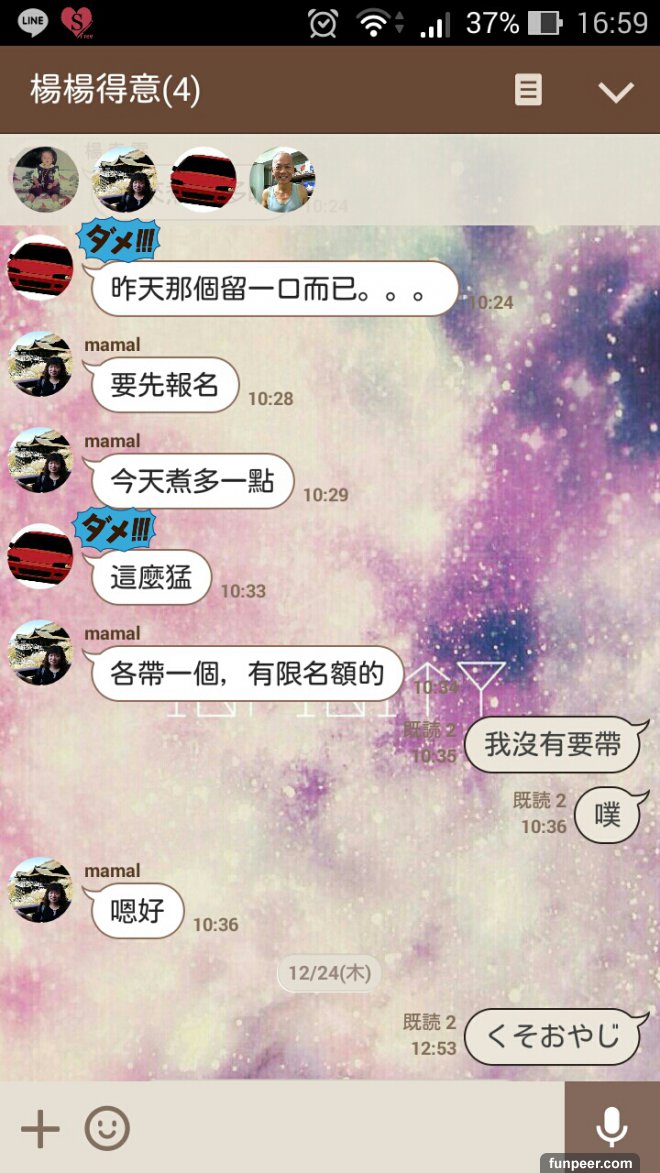Open mamal's avatar beside 要先報名
Screen dimensions: 660x1173
41,365
